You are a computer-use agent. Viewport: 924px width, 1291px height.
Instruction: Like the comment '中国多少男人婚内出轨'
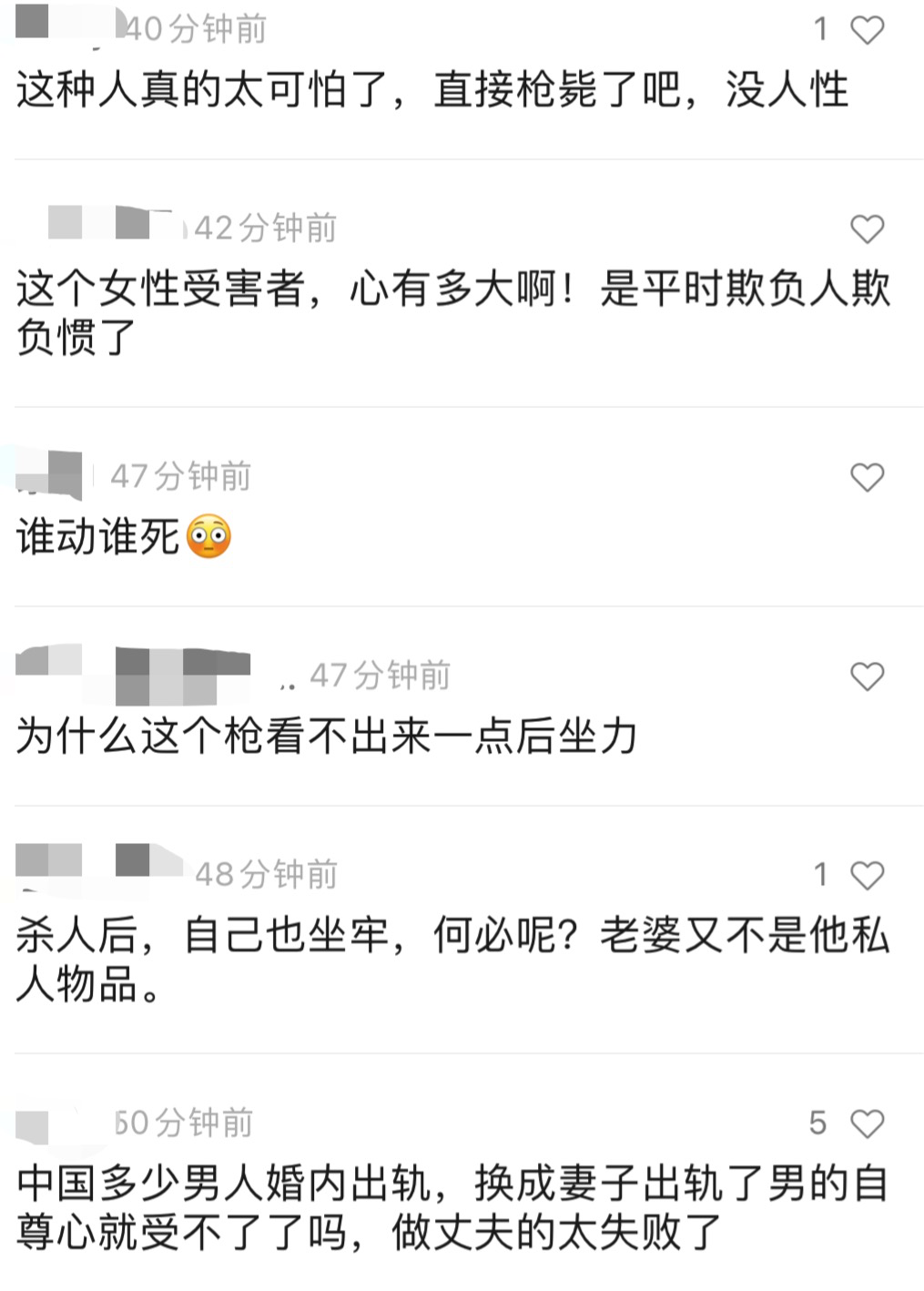[867, 1123]
